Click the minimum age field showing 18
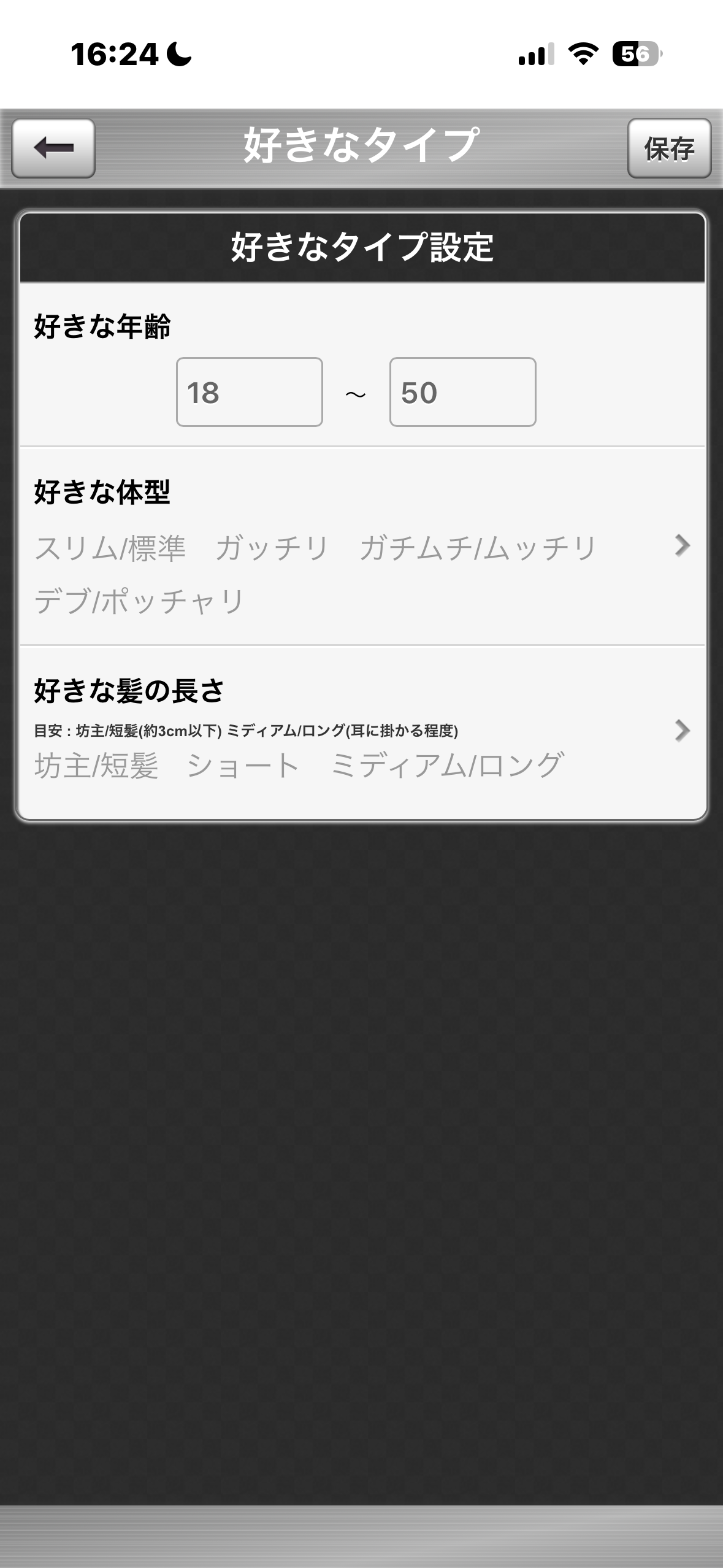The image size is (723, 1568). pos(248,393)
